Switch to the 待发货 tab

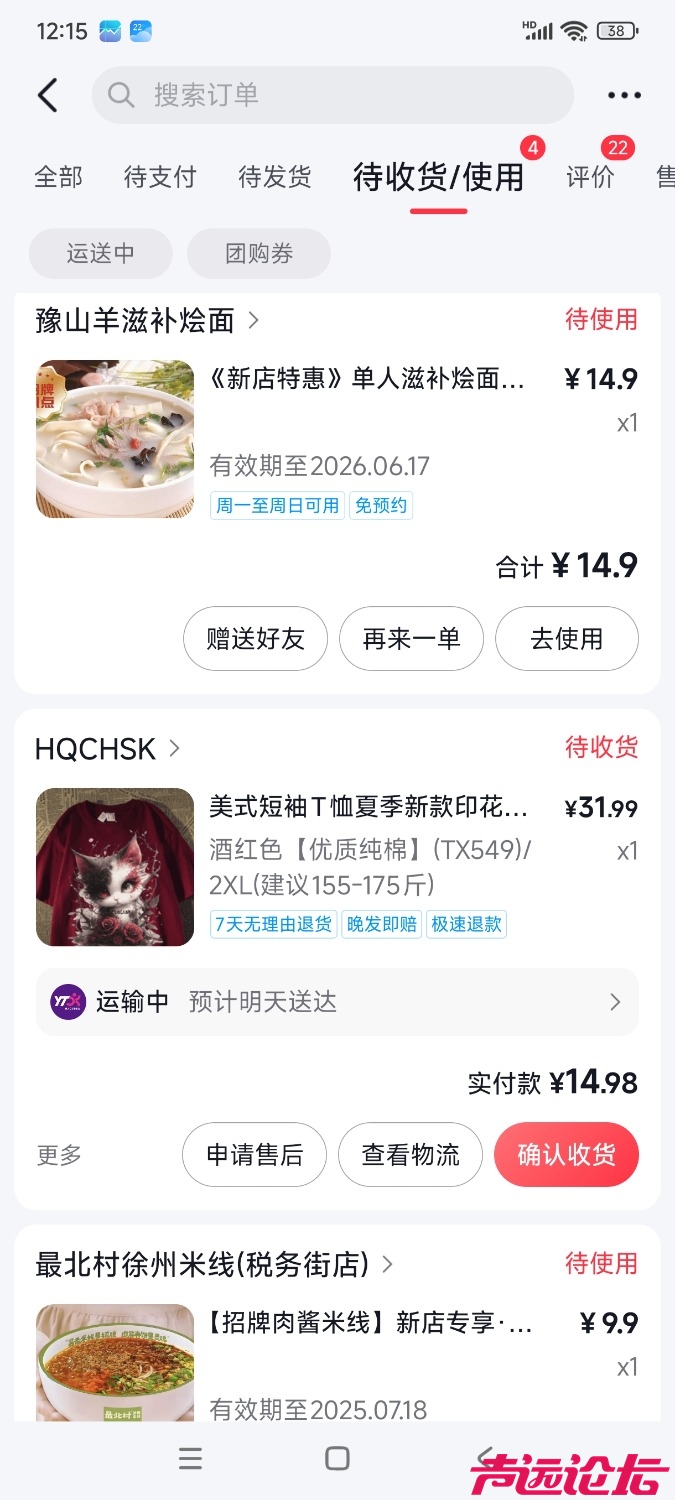click(x=275, y=177)
